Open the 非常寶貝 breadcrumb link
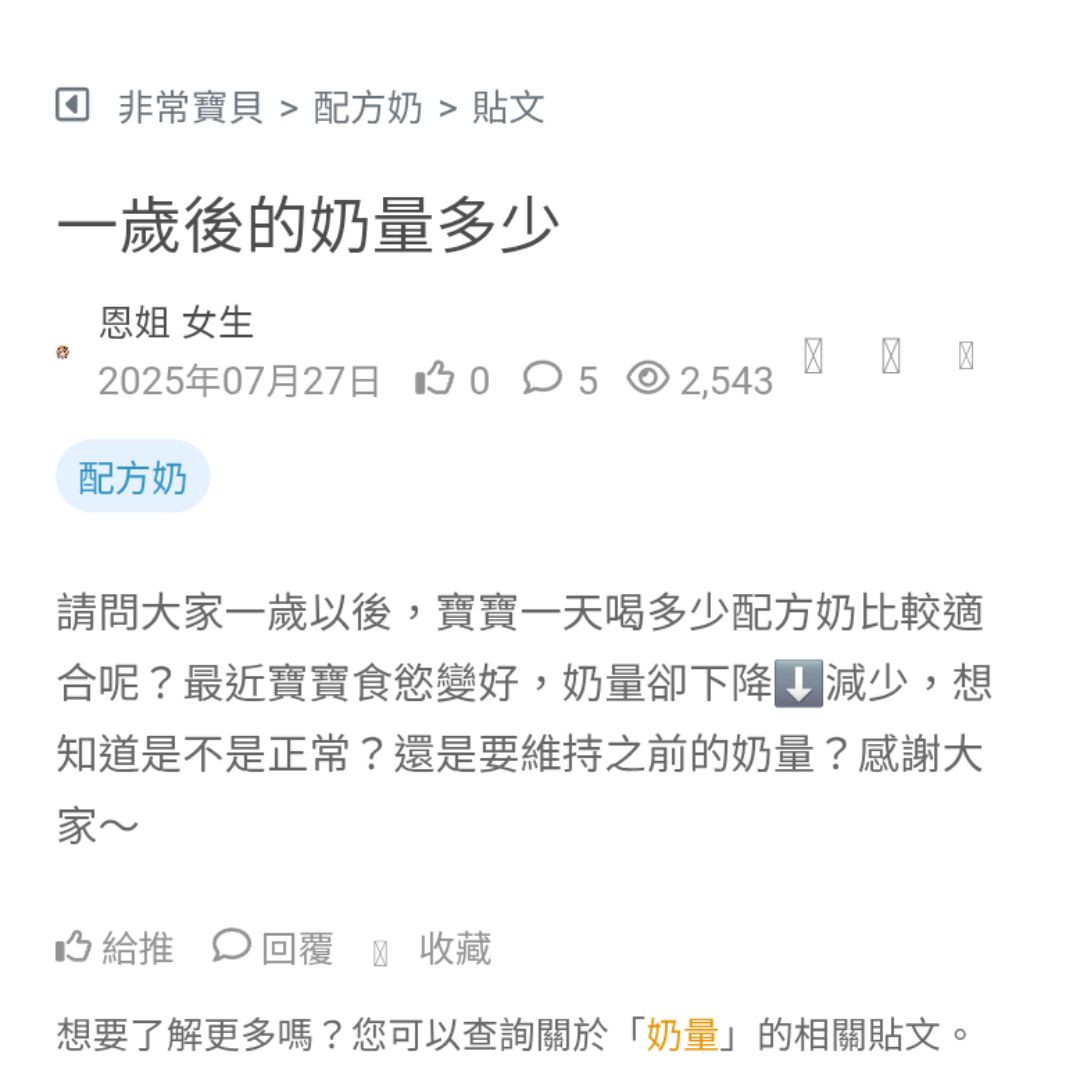 (190, 107)
